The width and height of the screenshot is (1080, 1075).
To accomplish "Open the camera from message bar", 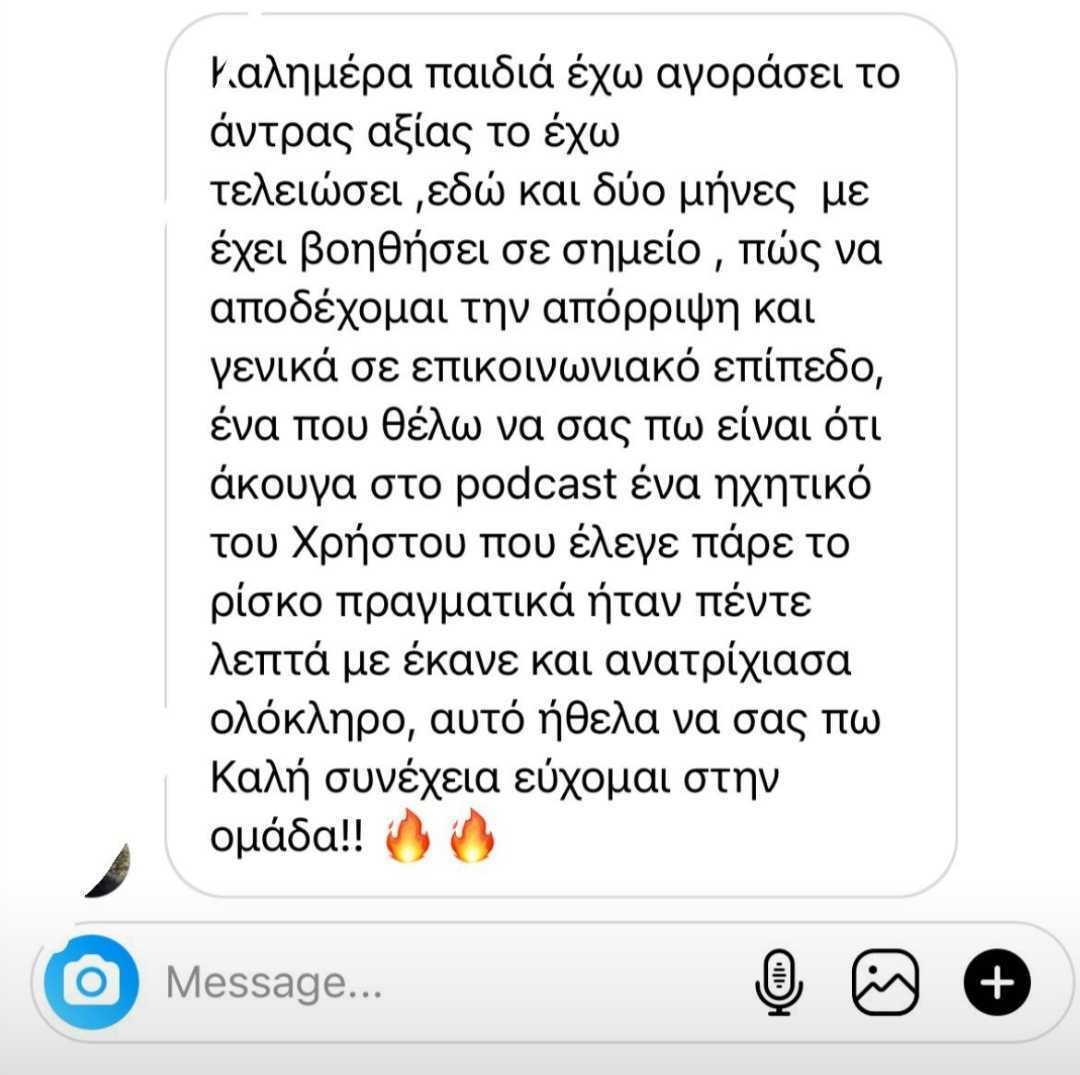I will point(91,983).
